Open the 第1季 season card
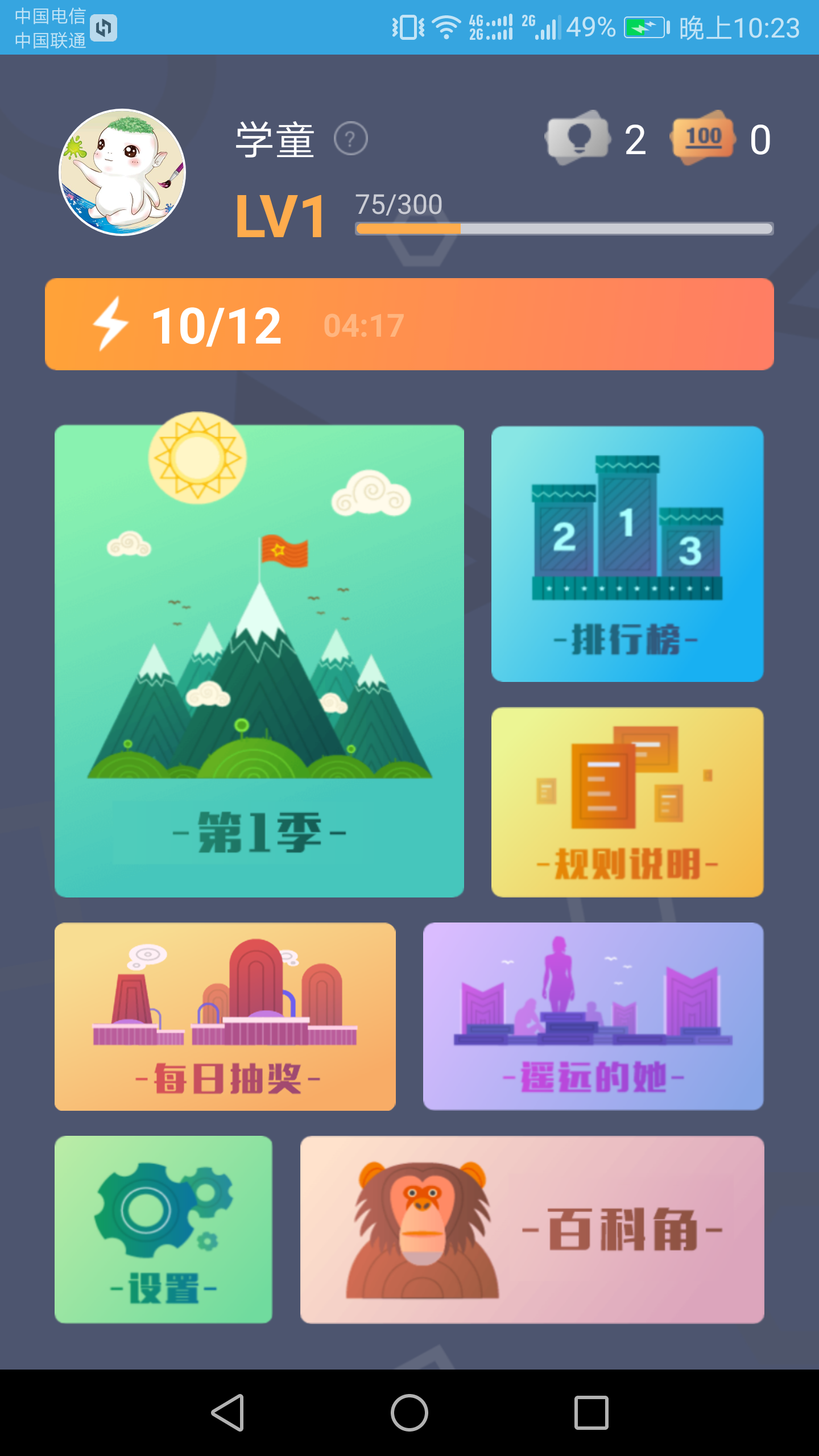The width and height of the screenshot is (819, 1456). [x=259, y=661]
